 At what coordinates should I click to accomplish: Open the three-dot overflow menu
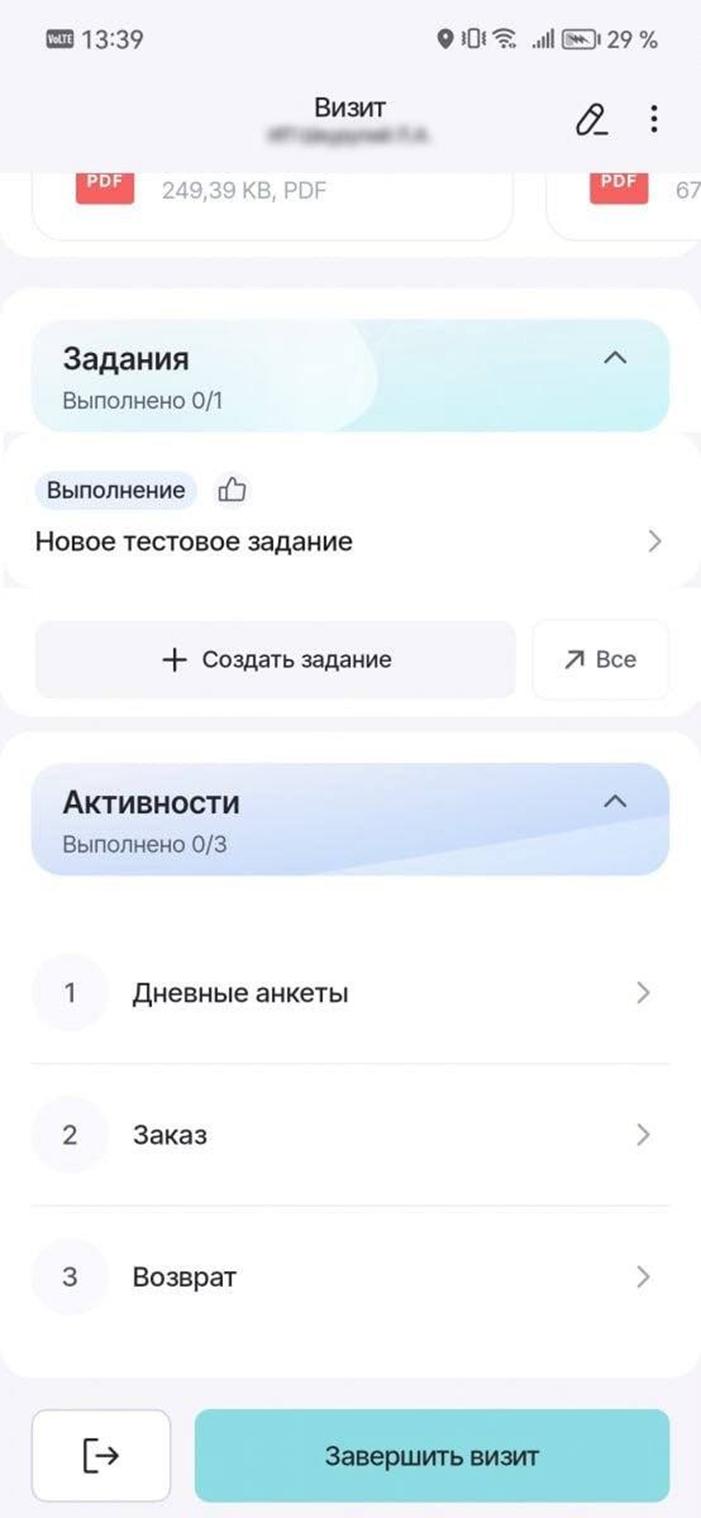(x=653, y=120)
